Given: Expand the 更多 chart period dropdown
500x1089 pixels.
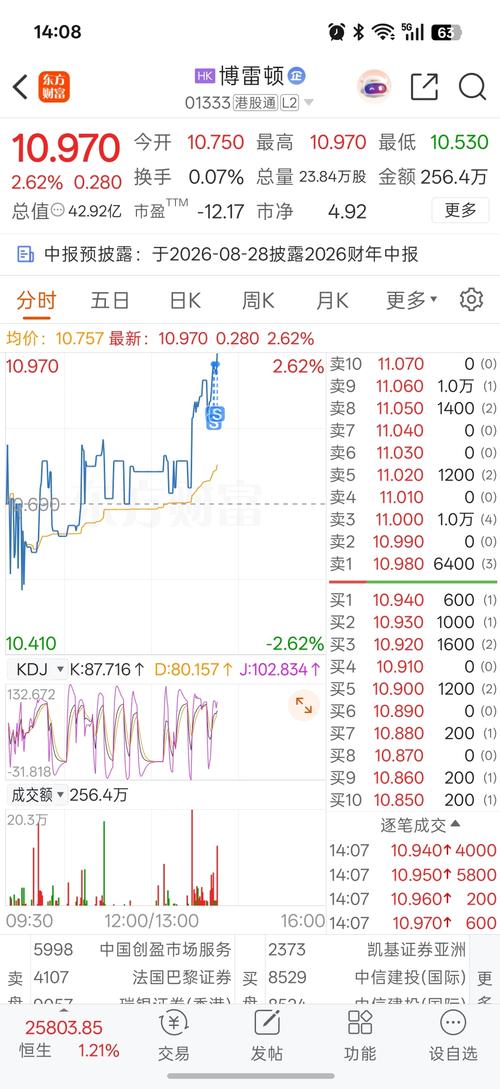Looking at the screenshot, I should [411, 301].
